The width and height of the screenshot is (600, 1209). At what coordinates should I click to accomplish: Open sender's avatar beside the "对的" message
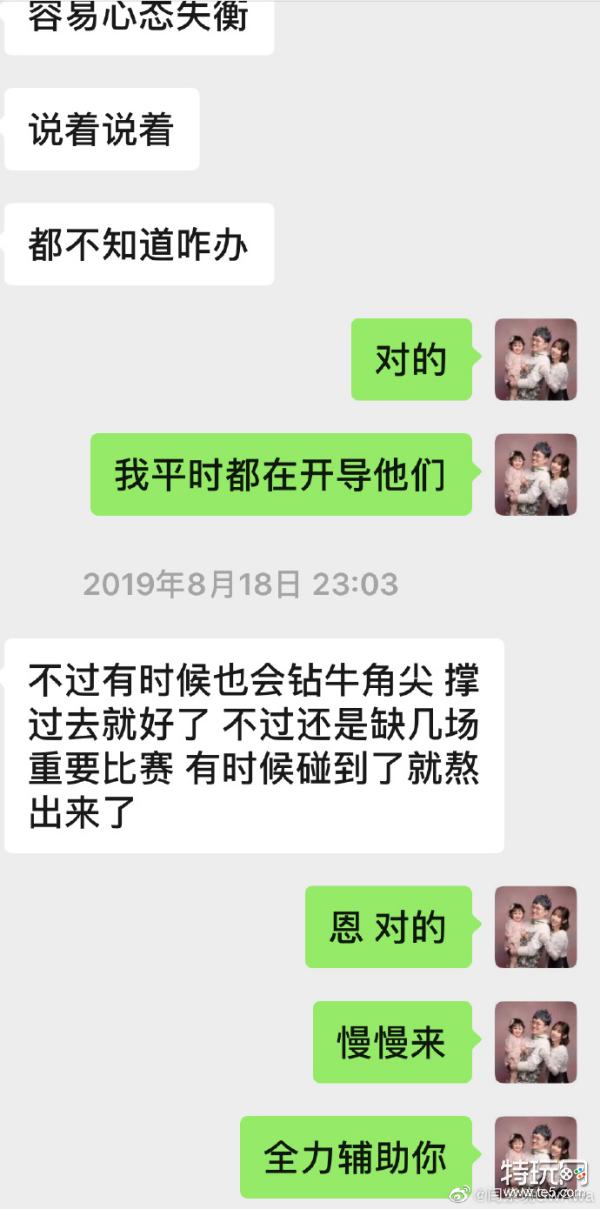pyautogui.click(x=536, y=360)
